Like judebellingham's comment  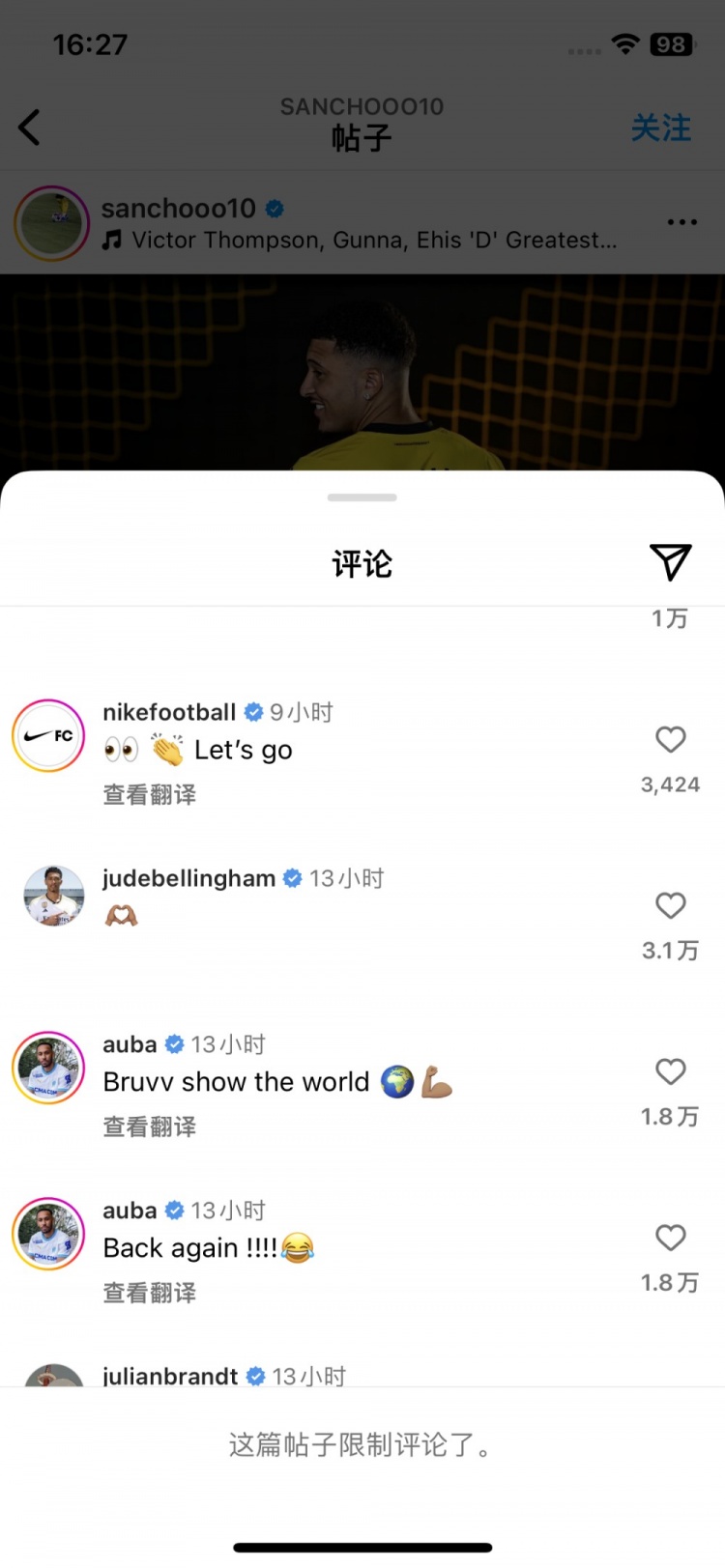click(x=670, y=906)
